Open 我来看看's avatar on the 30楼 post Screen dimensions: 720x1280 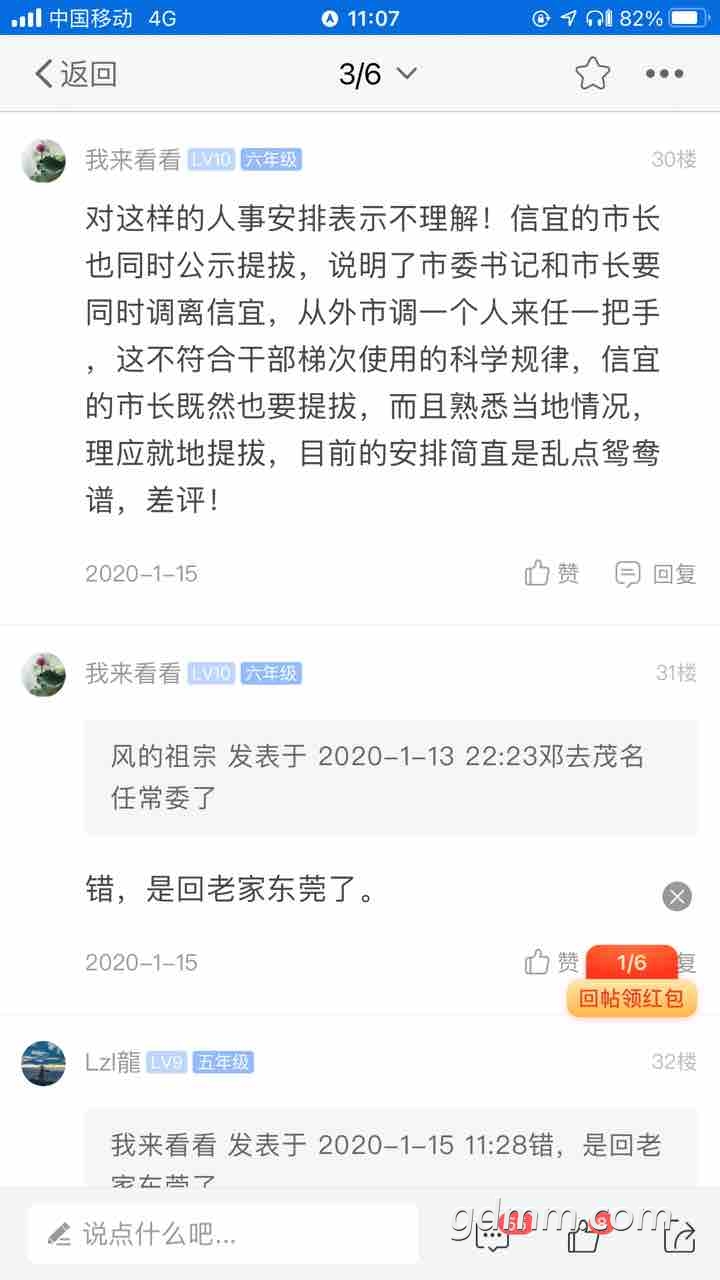pos(43,161)
